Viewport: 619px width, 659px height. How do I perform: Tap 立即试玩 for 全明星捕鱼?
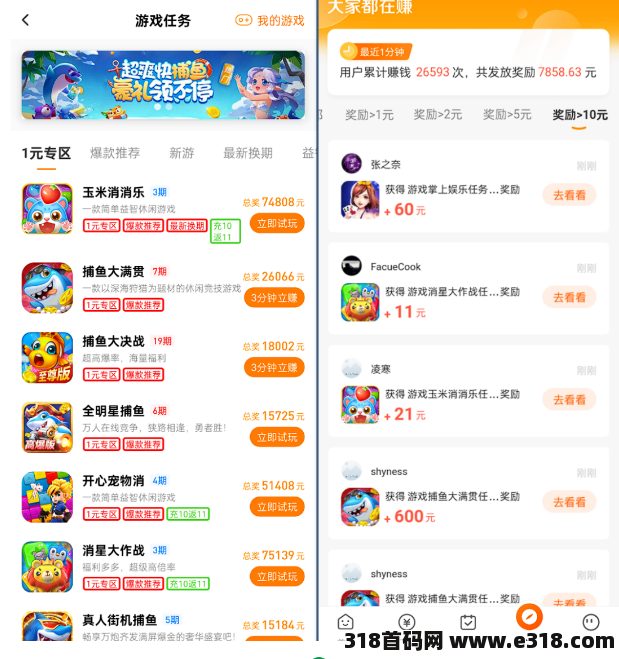(276, 437)
